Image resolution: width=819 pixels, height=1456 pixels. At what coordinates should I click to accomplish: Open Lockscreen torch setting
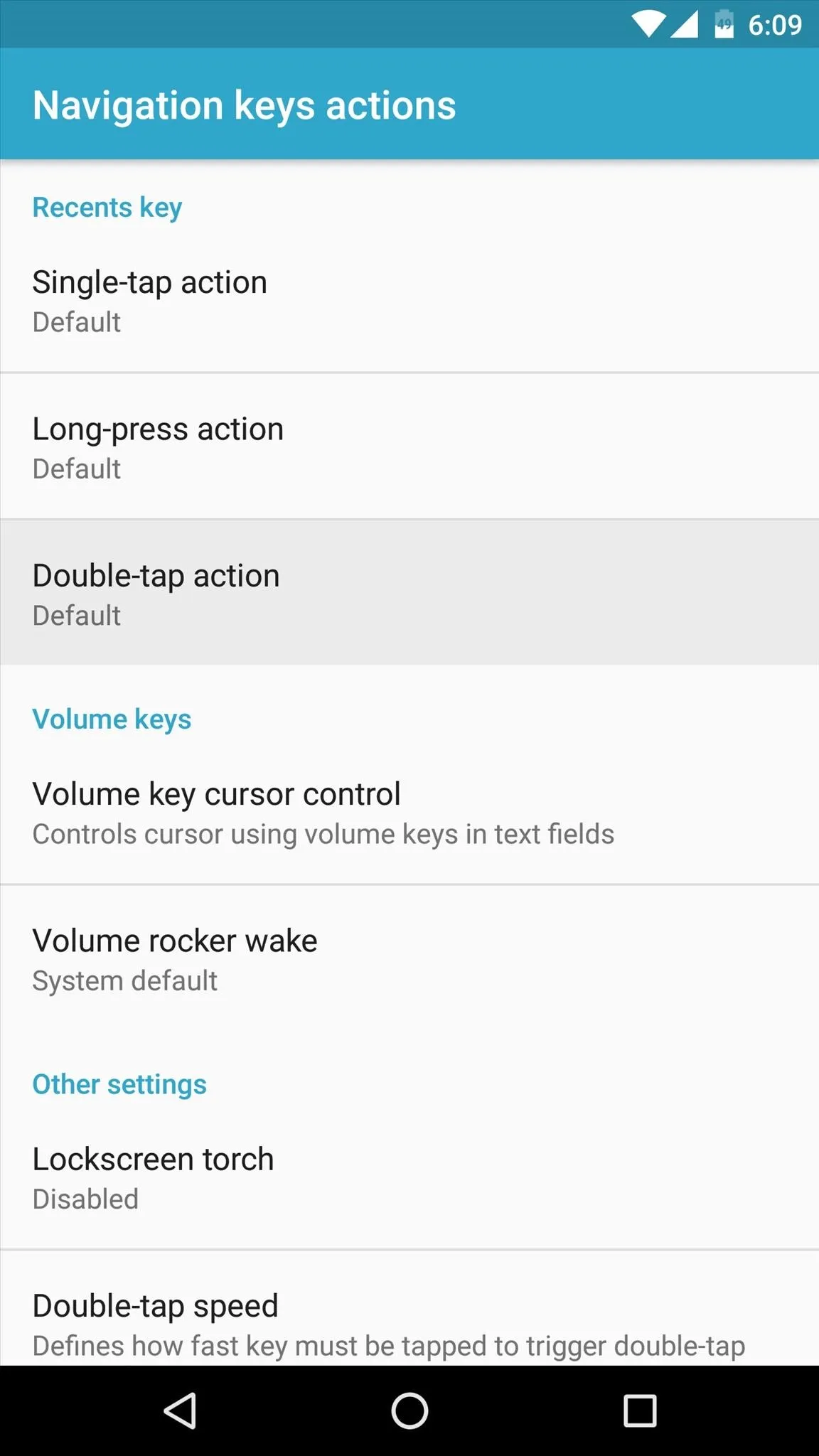409,1177
